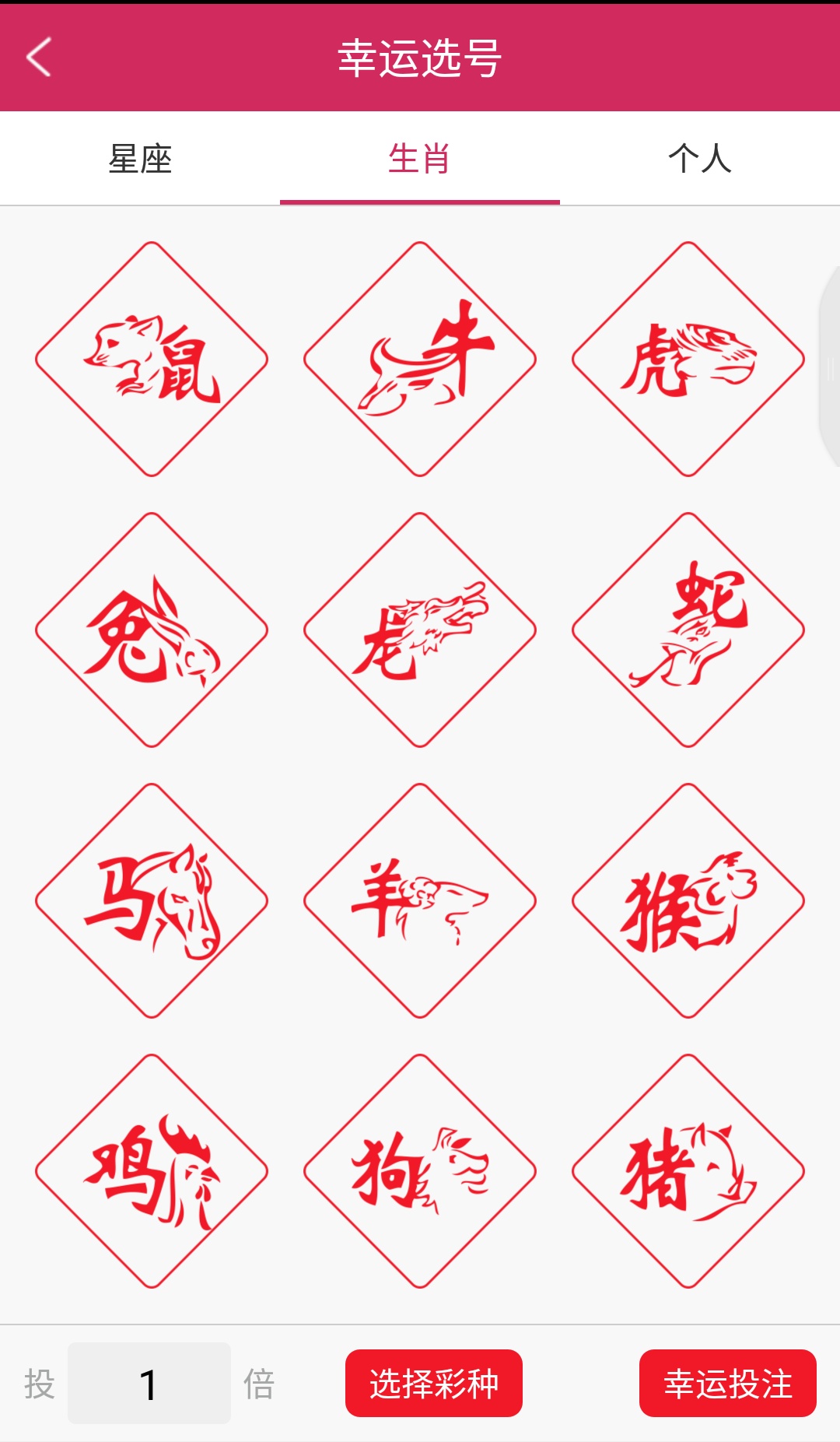The width and height of the screenshot is (840, 1442).
Task: Select the 生肖 tab
Action: 420,159
